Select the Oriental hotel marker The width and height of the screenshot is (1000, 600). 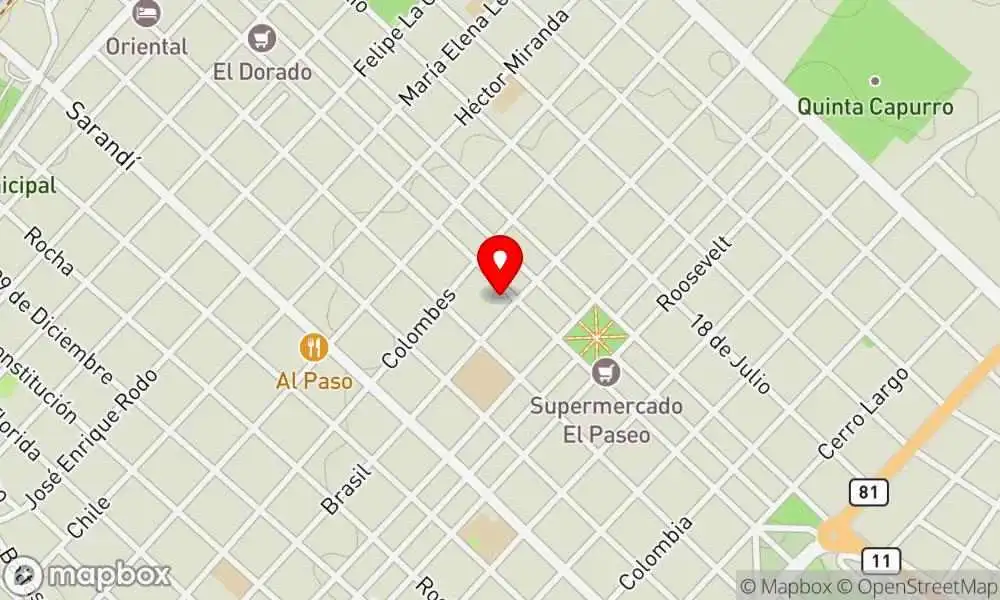pyautogui.click(x=146, y=14)
